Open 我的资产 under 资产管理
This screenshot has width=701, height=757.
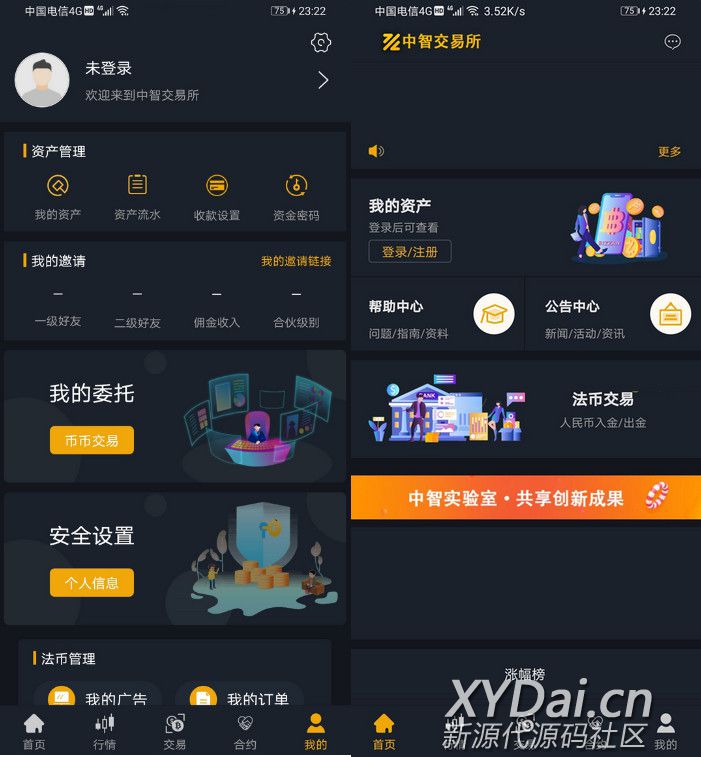point(58,197)
